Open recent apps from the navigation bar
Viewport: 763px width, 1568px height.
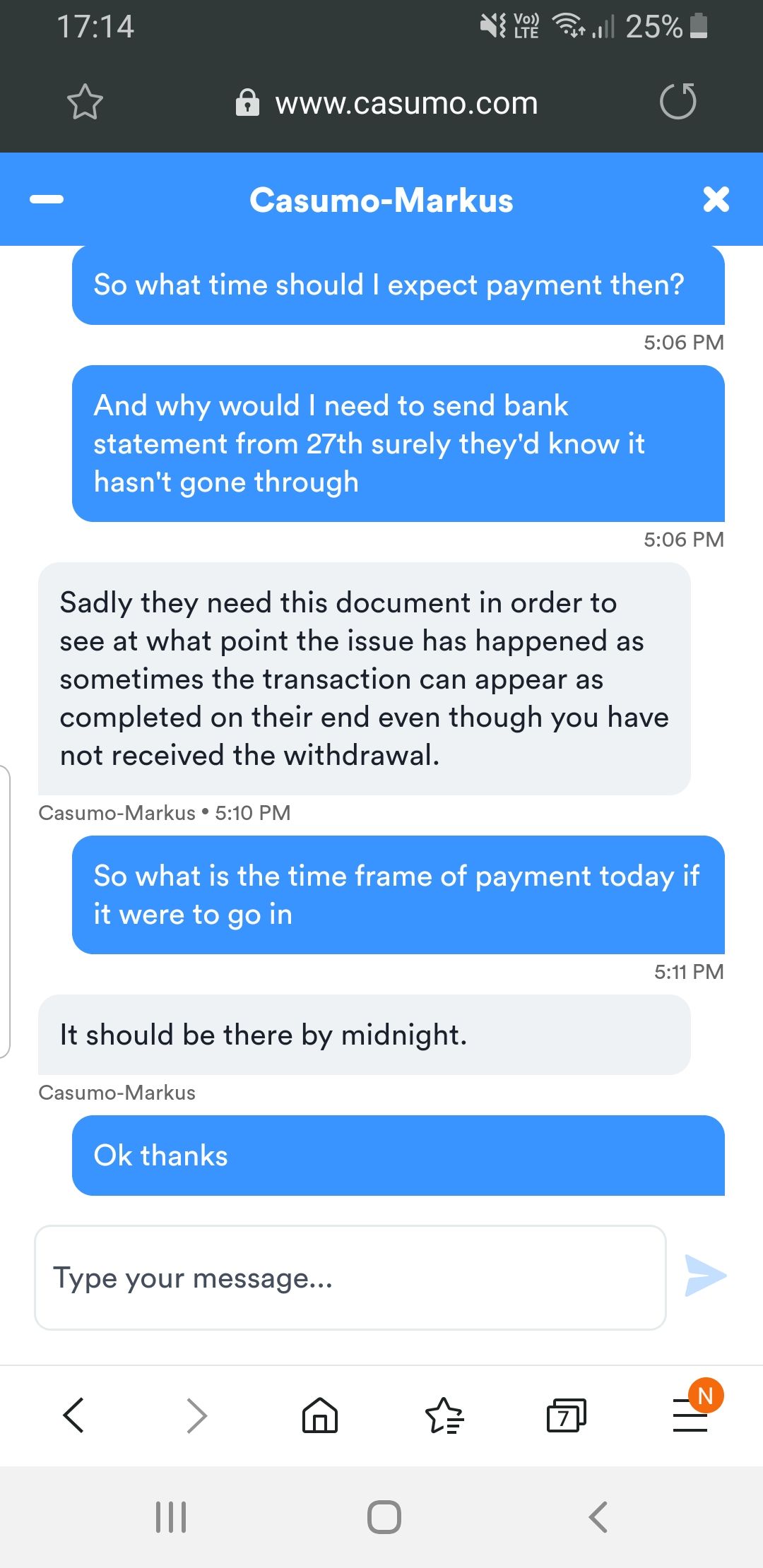point(171,1516)
